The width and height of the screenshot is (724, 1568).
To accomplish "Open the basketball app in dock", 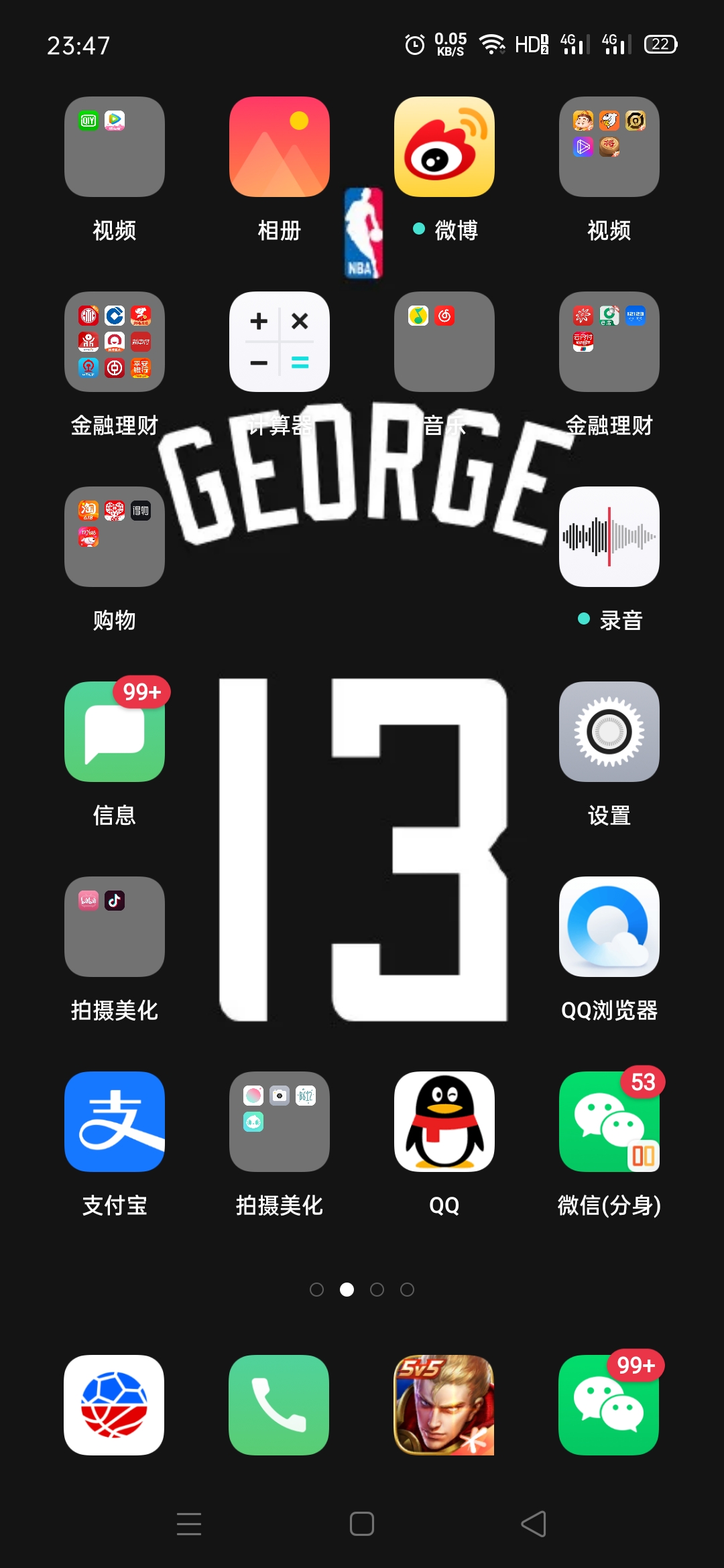I will pyautogui.click(x=114, y=1405).
